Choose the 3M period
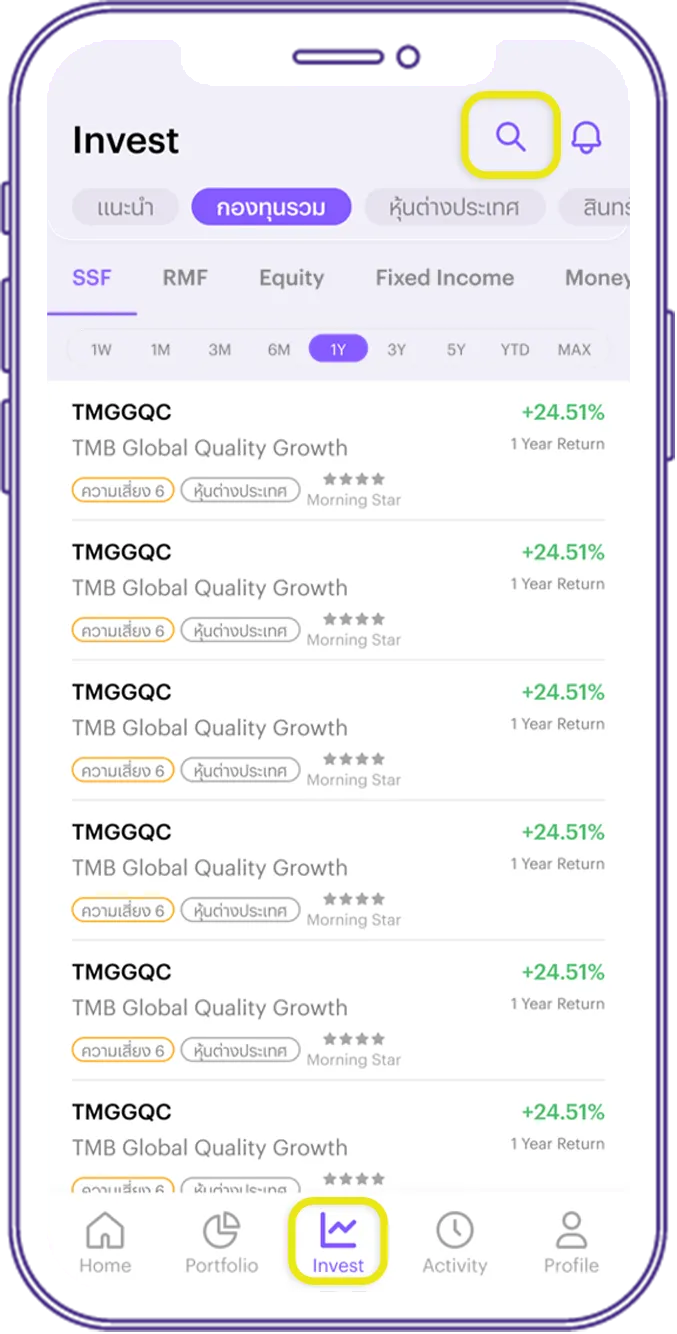The image size is (677, 1334). 219,349
